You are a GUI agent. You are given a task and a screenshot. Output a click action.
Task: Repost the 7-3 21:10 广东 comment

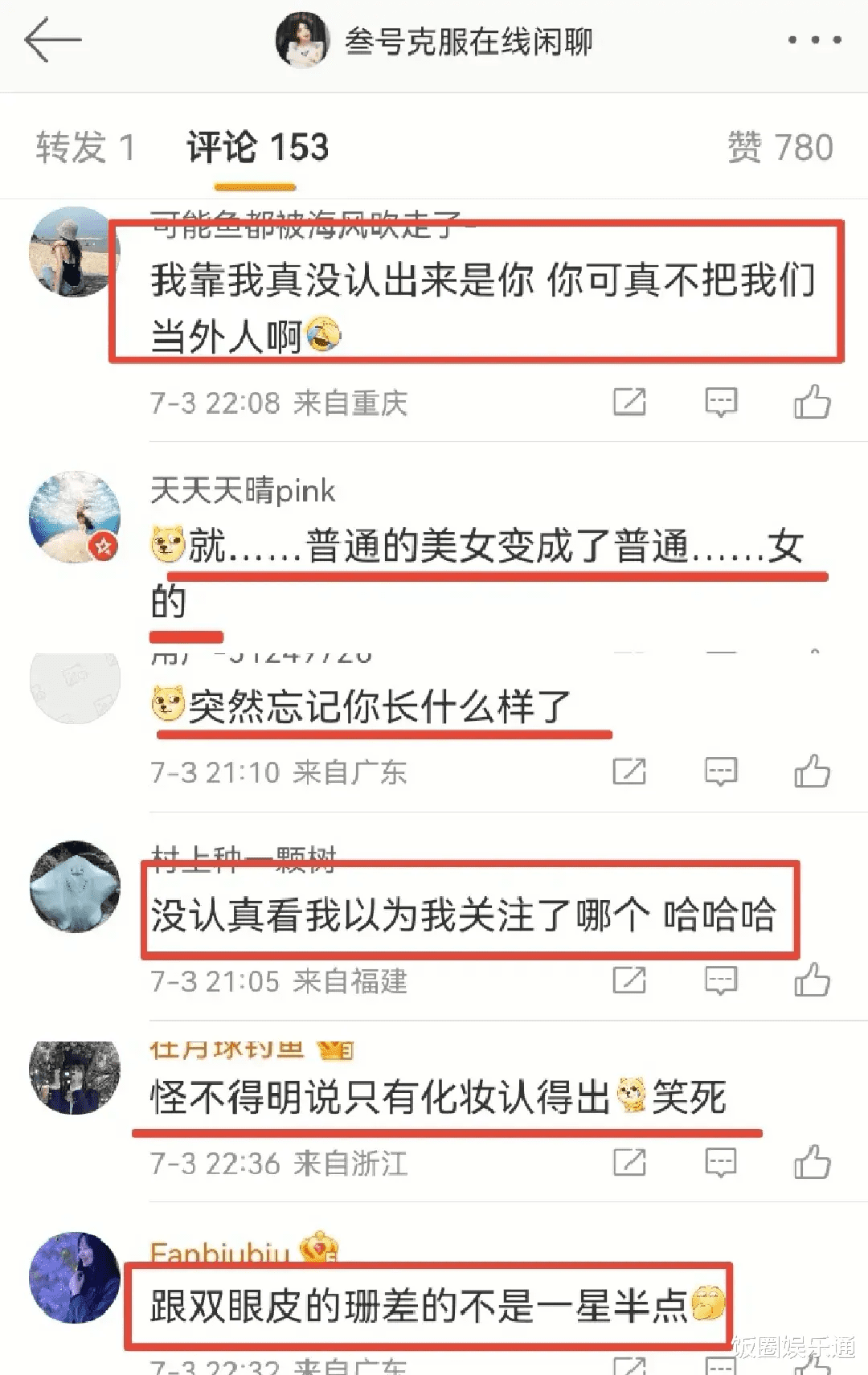pos(629,772)
